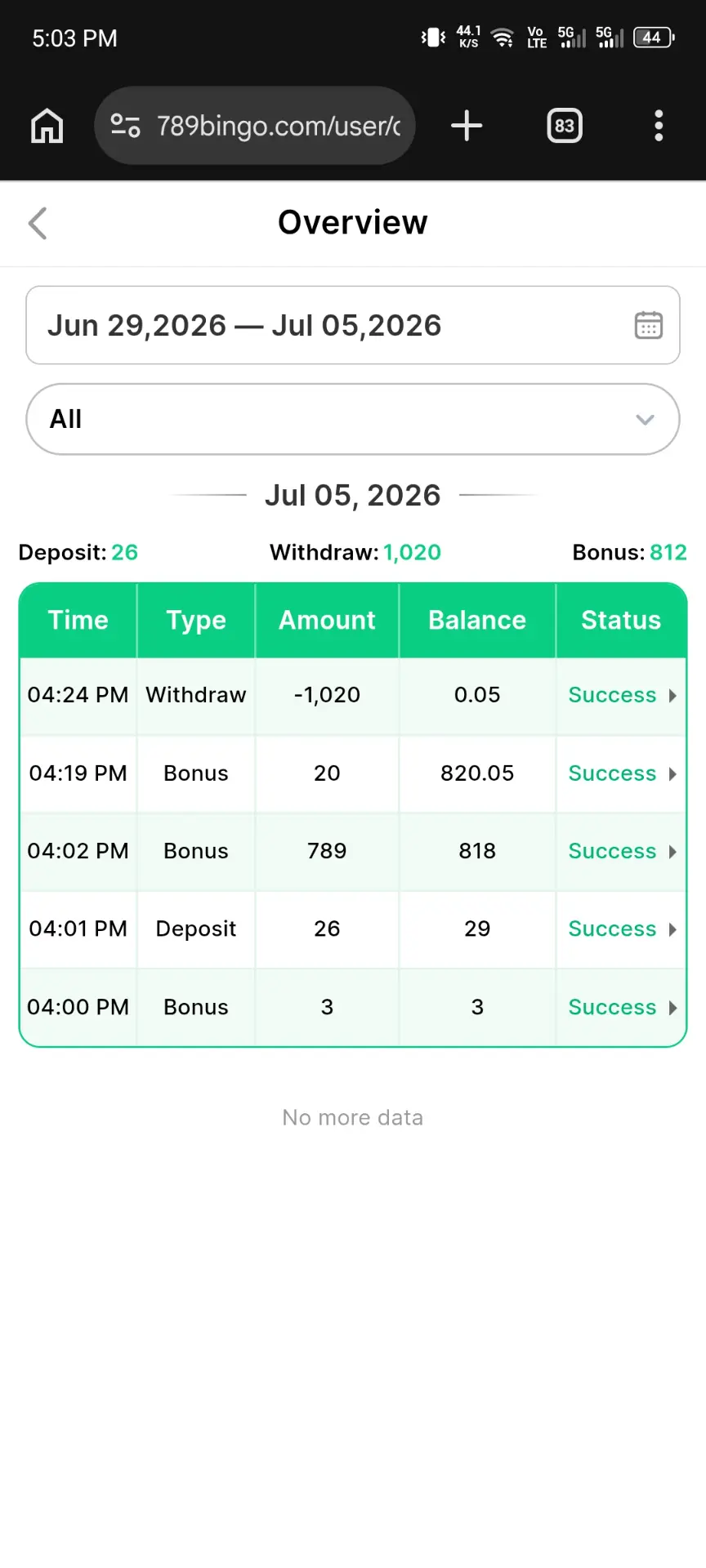Open the tab switcher showing 83 tabs
The width and height of the screenshot is (706, 1568).
coord(565,126)
